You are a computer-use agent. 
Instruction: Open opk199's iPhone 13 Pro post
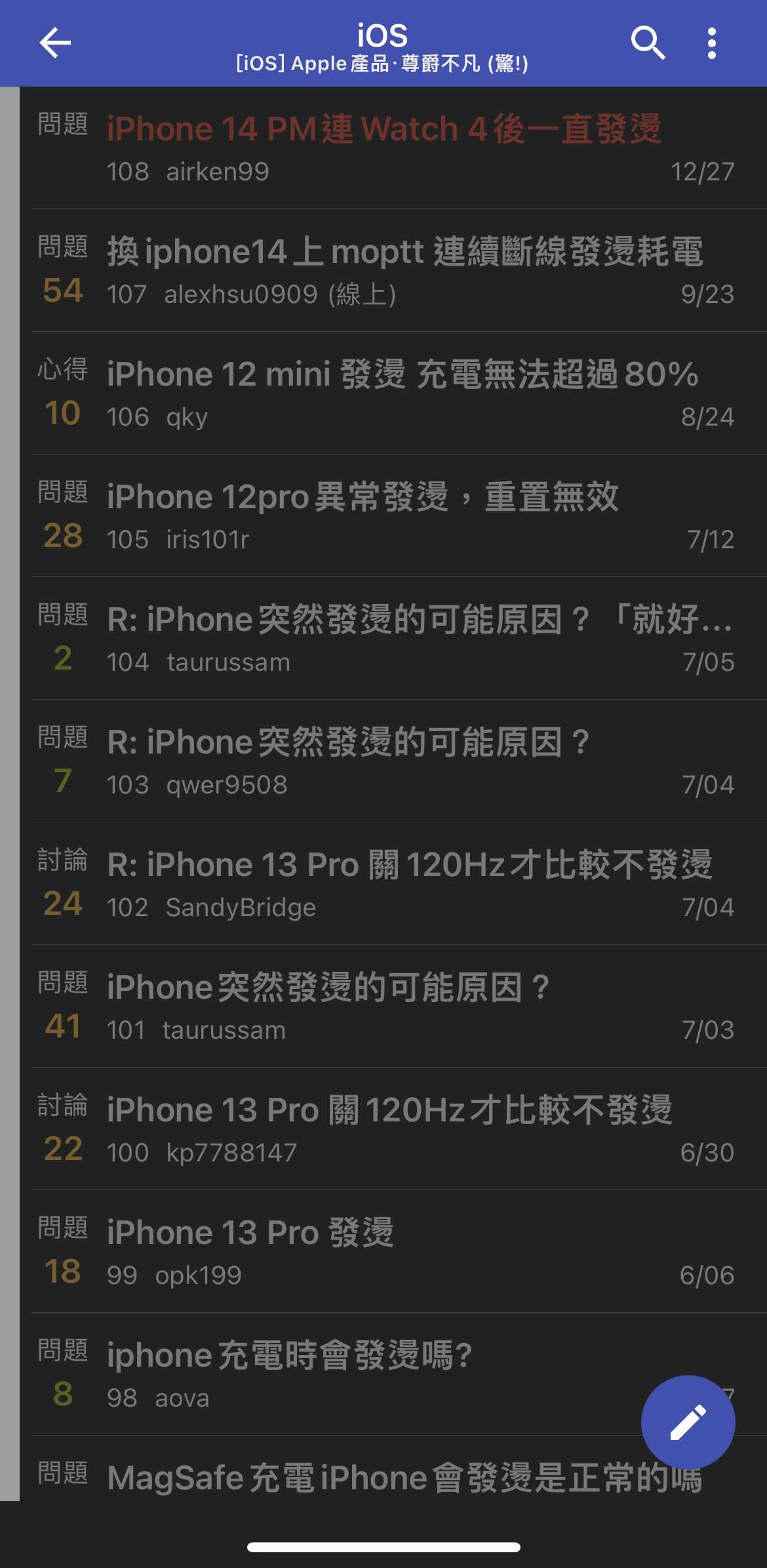pyautogui.click(x=393, y=1251)
